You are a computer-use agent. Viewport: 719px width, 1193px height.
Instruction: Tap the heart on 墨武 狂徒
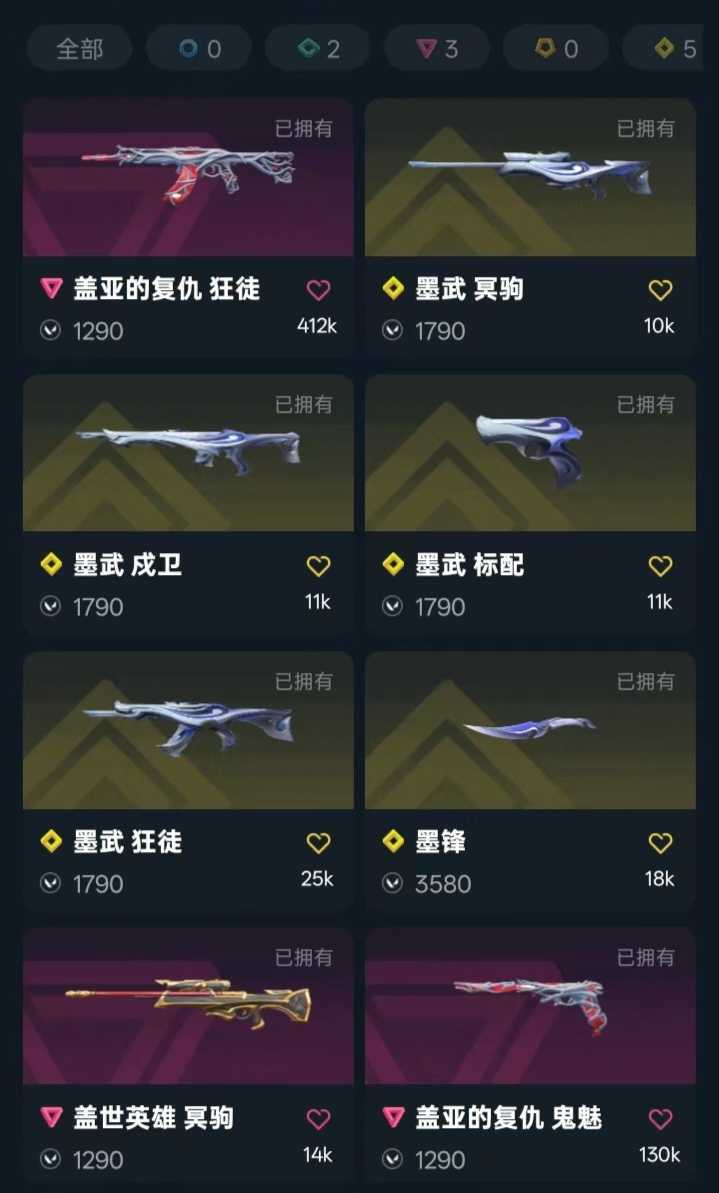tap(318, 842)
